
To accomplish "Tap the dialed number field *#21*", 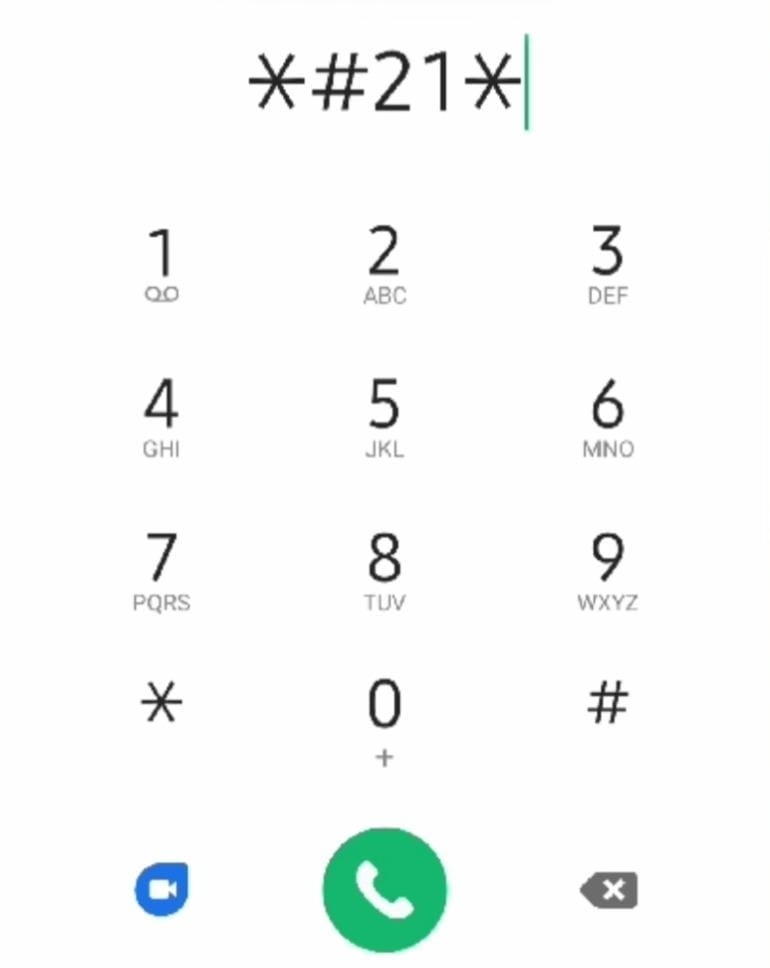I will pos(385,84).
